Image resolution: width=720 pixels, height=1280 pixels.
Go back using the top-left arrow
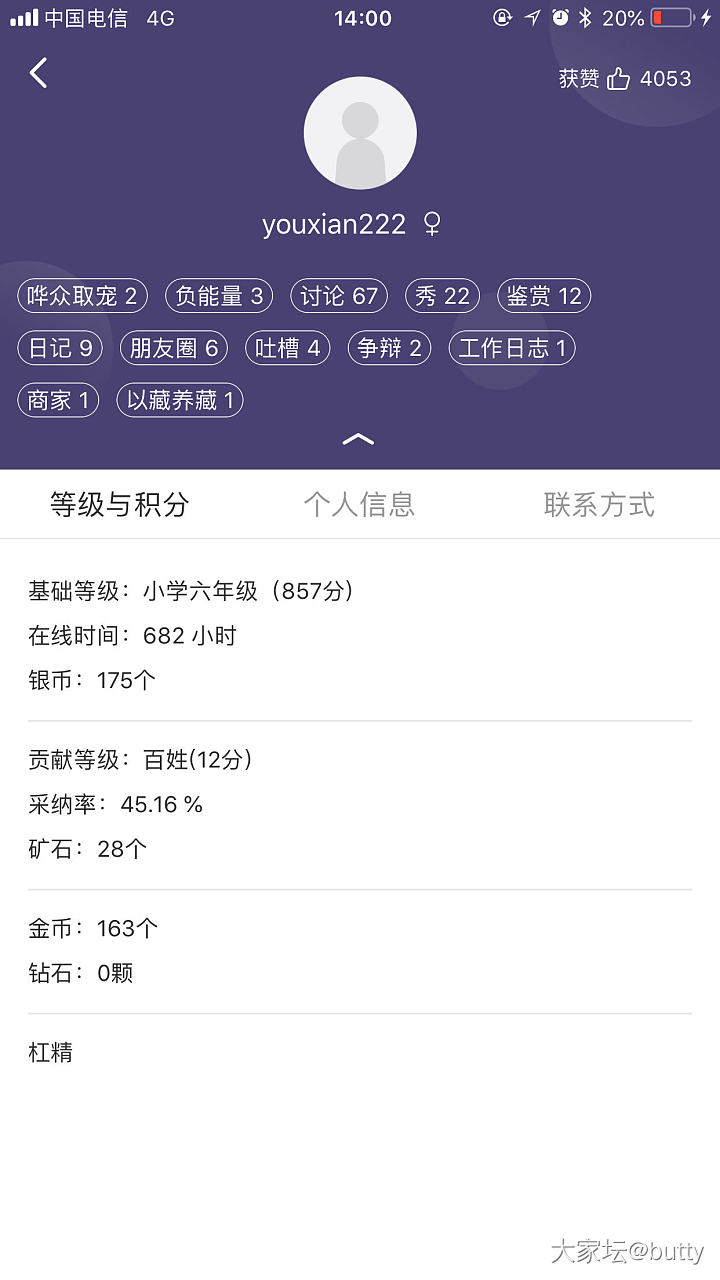coord(39,73)
